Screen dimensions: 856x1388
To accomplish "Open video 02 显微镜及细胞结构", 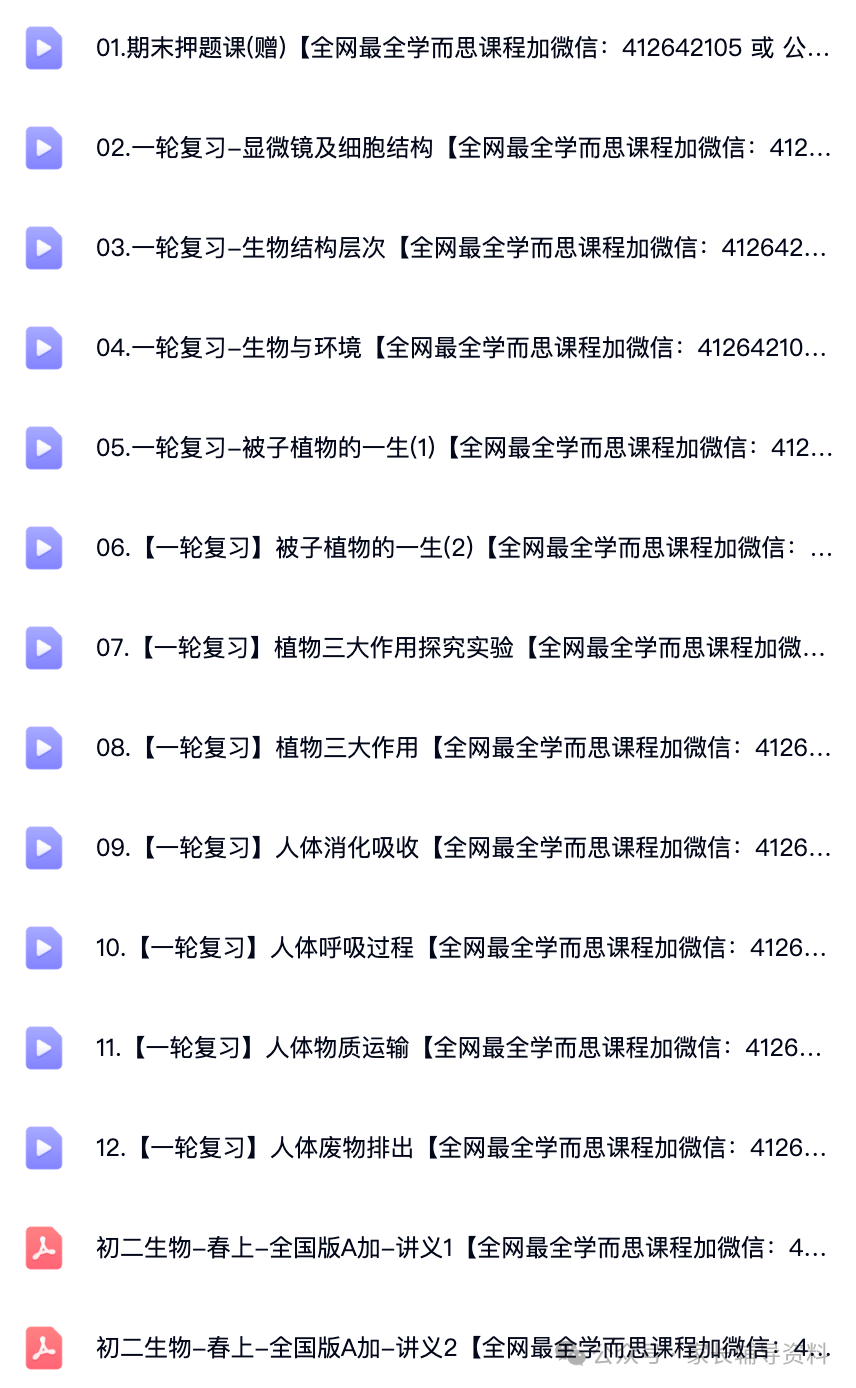I will pyautogui.click(x=428, y=148).
